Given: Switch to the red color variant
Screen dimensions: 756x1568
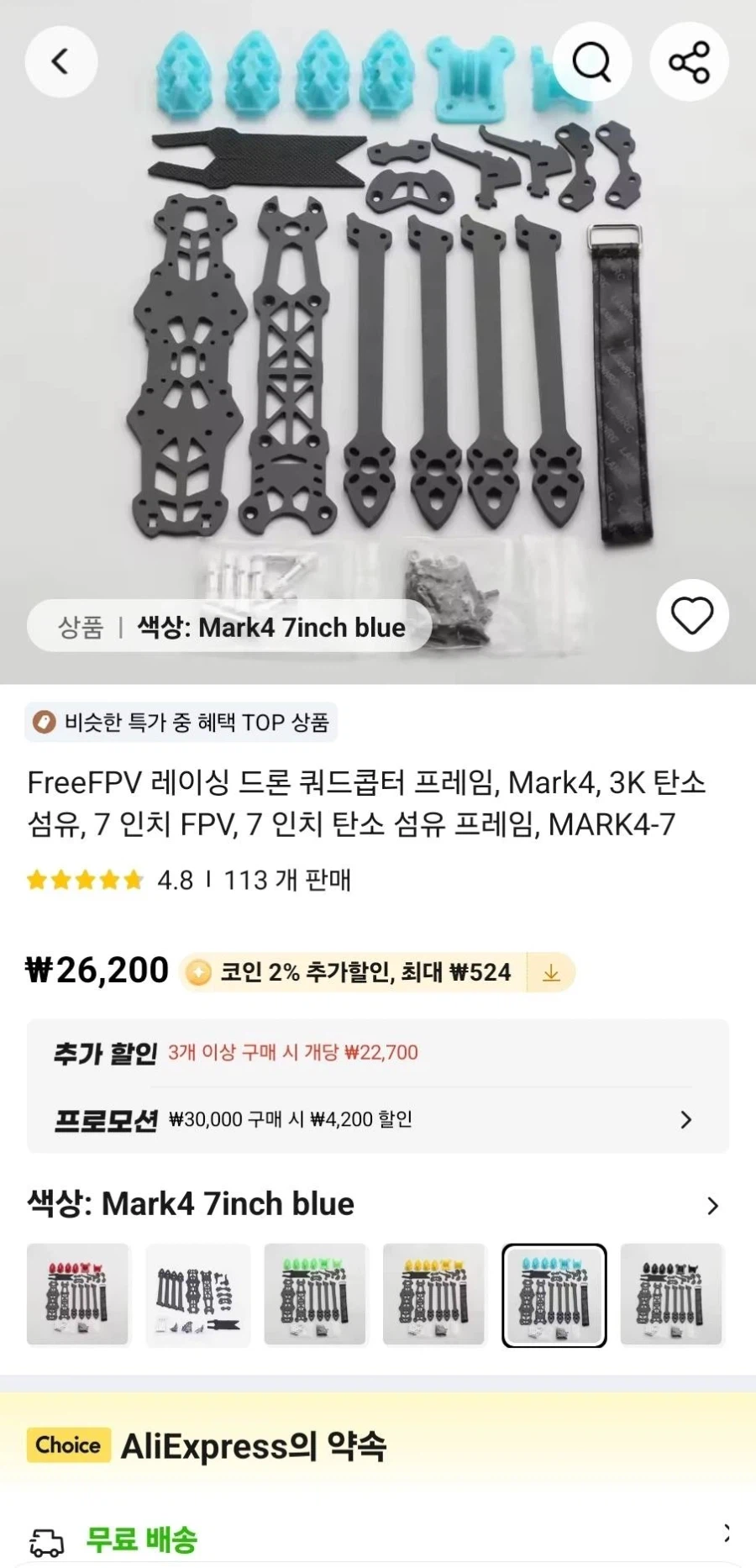Looking at the screenshot, I should pyautogui.click(x=78, y=1295).
